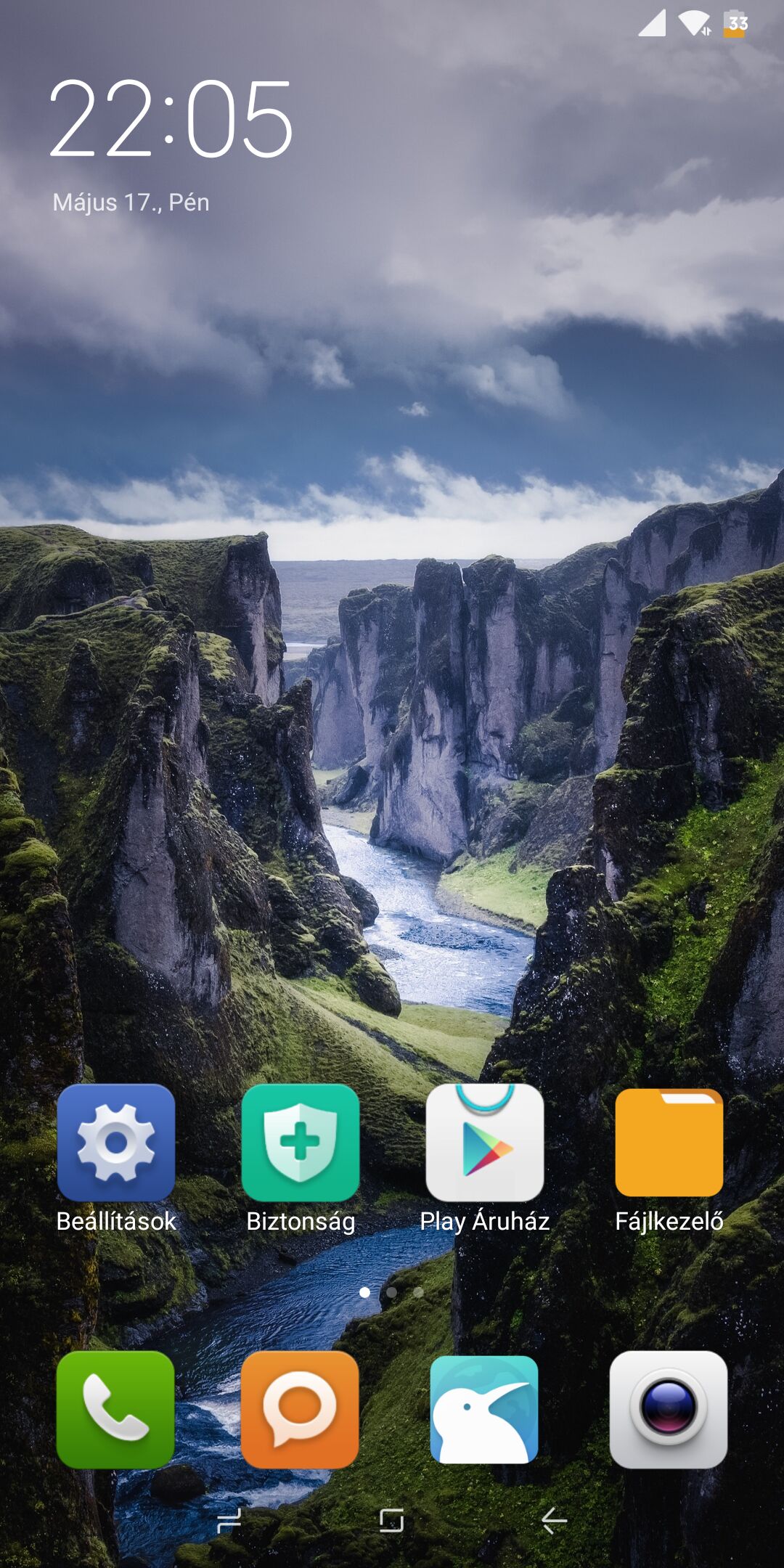Launch the Kiwi browser in the dock
The height and width of the screenshot is (1568, 784).
point(485,1410)
